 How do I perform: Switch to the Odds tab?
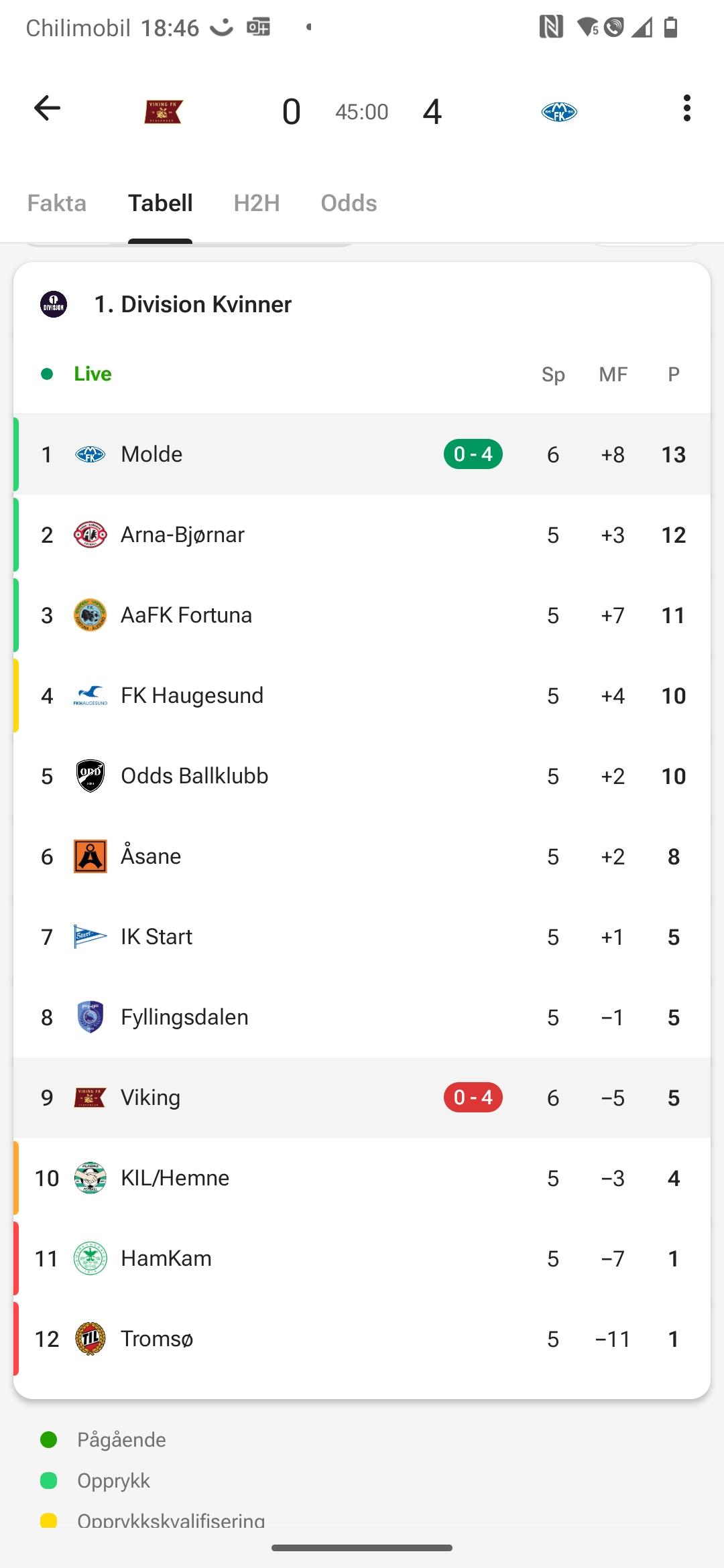coord(349,203)
